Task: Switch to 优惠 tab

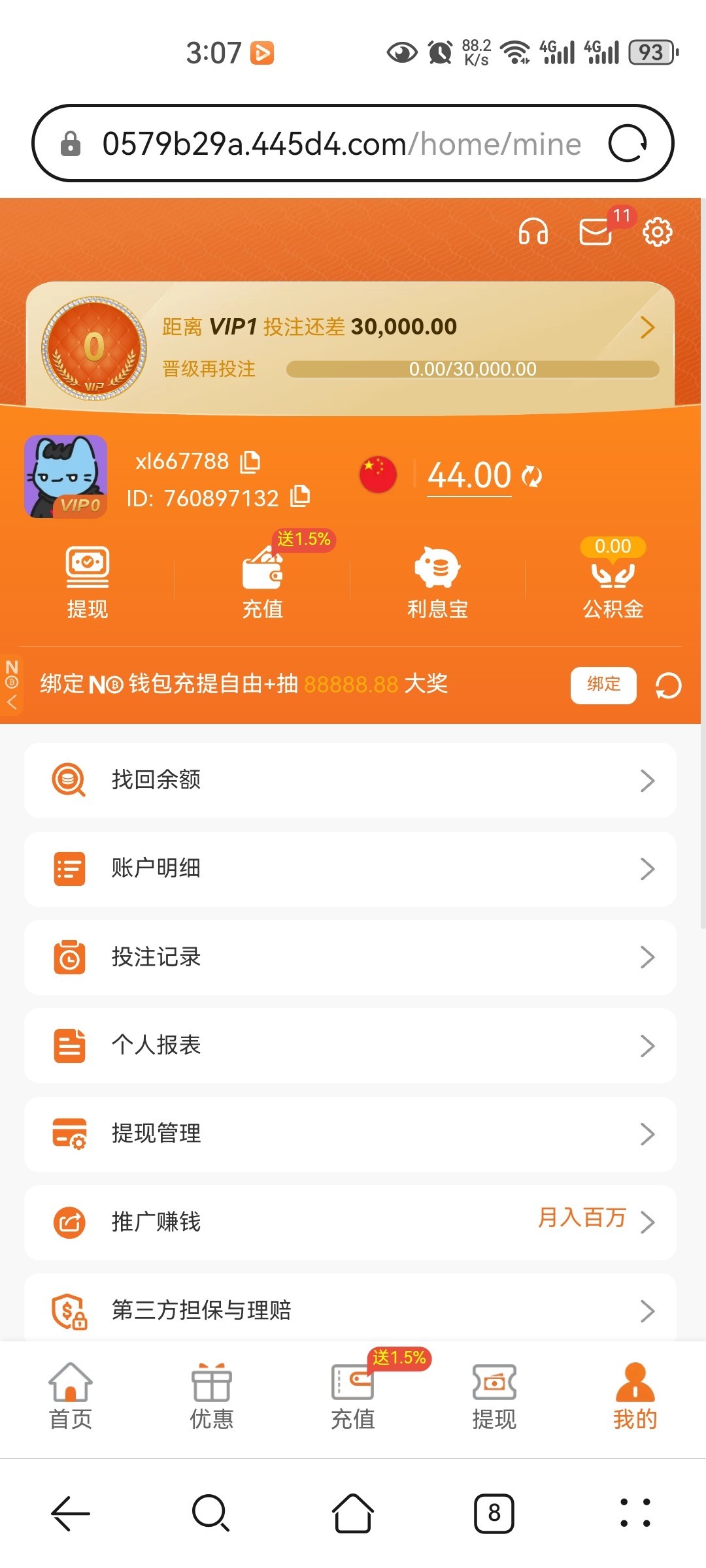Action: pyautogui.click(x=211, y=1395)
